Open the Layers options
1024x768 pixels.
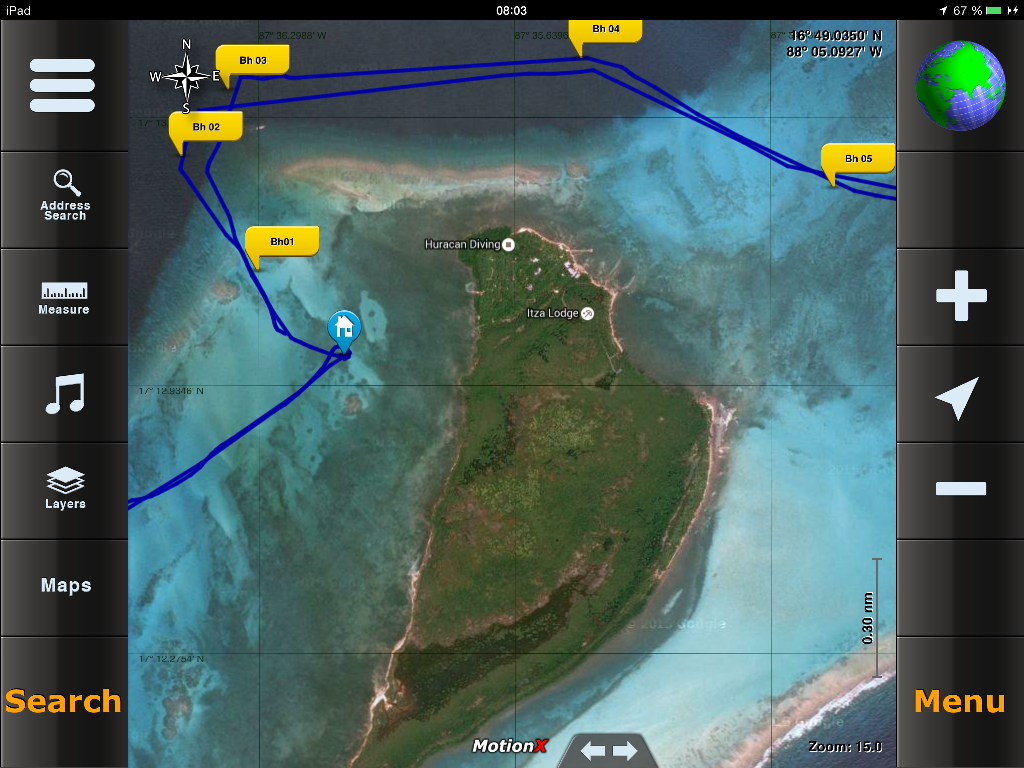point(65,489)
